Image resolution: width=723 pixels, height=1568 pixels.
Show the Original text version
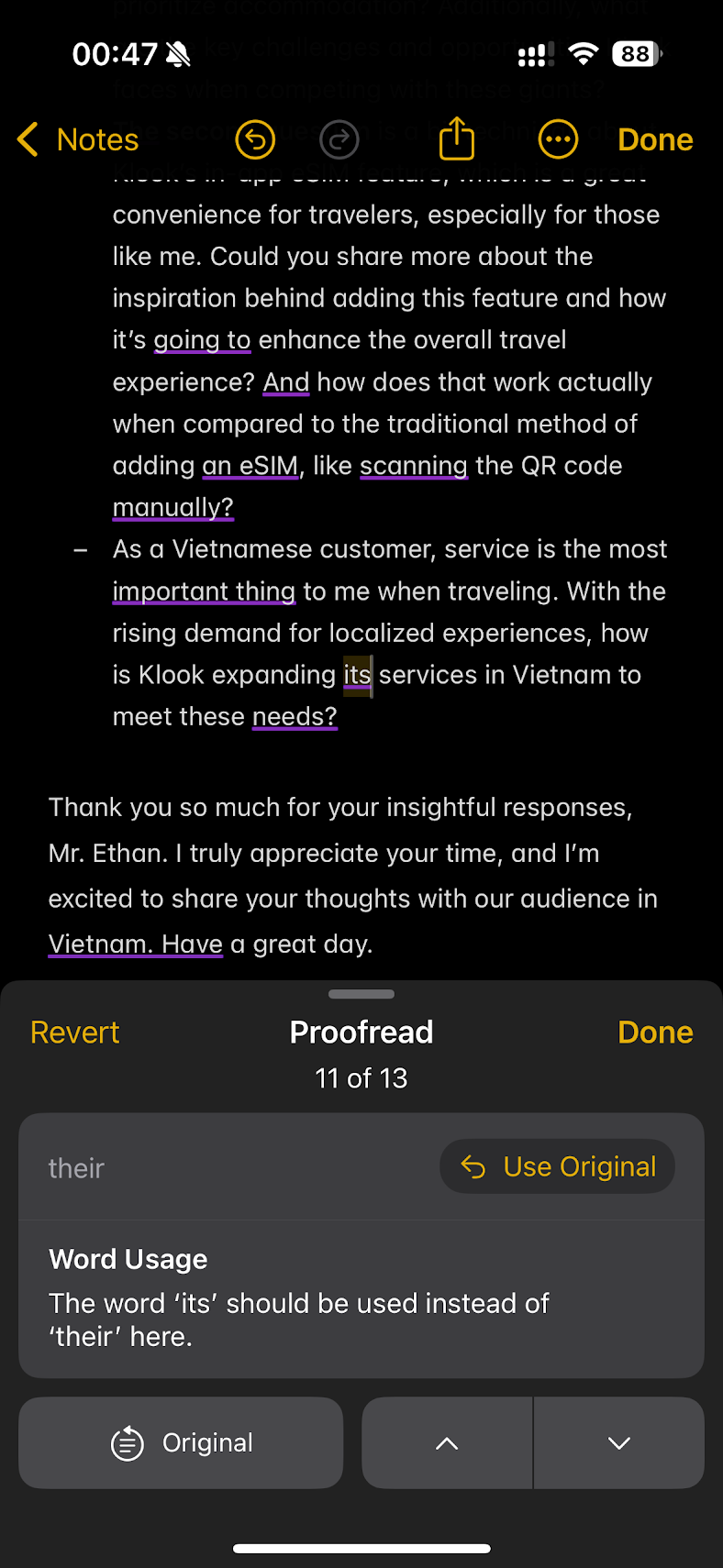pos(182,1442)
